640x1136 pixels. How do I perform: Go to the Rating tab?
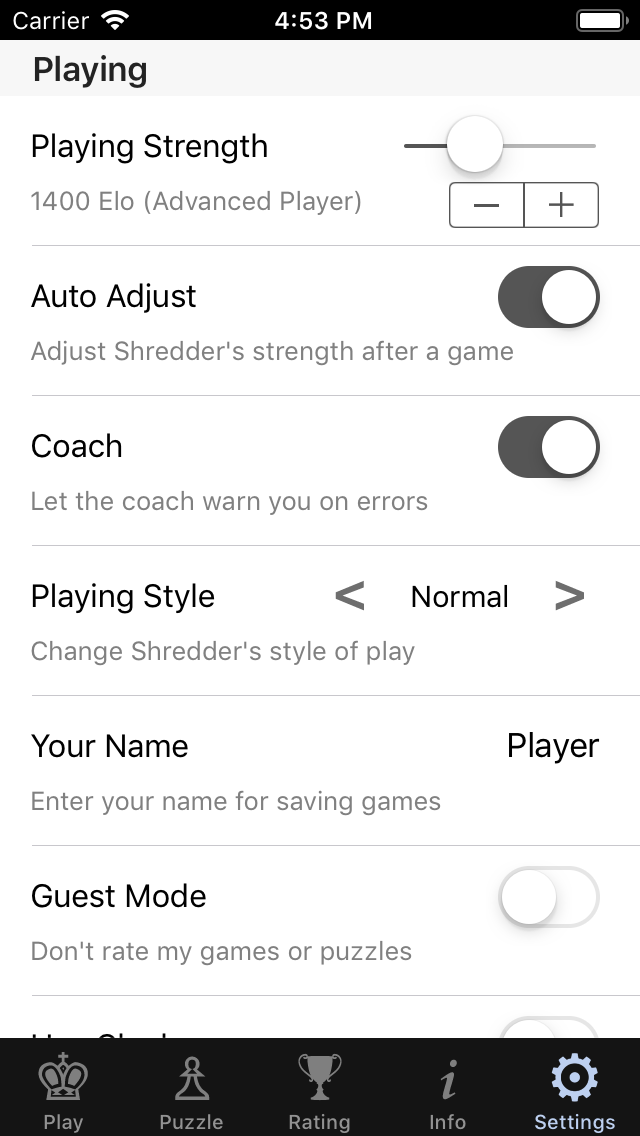click(x=320, y=1090)
